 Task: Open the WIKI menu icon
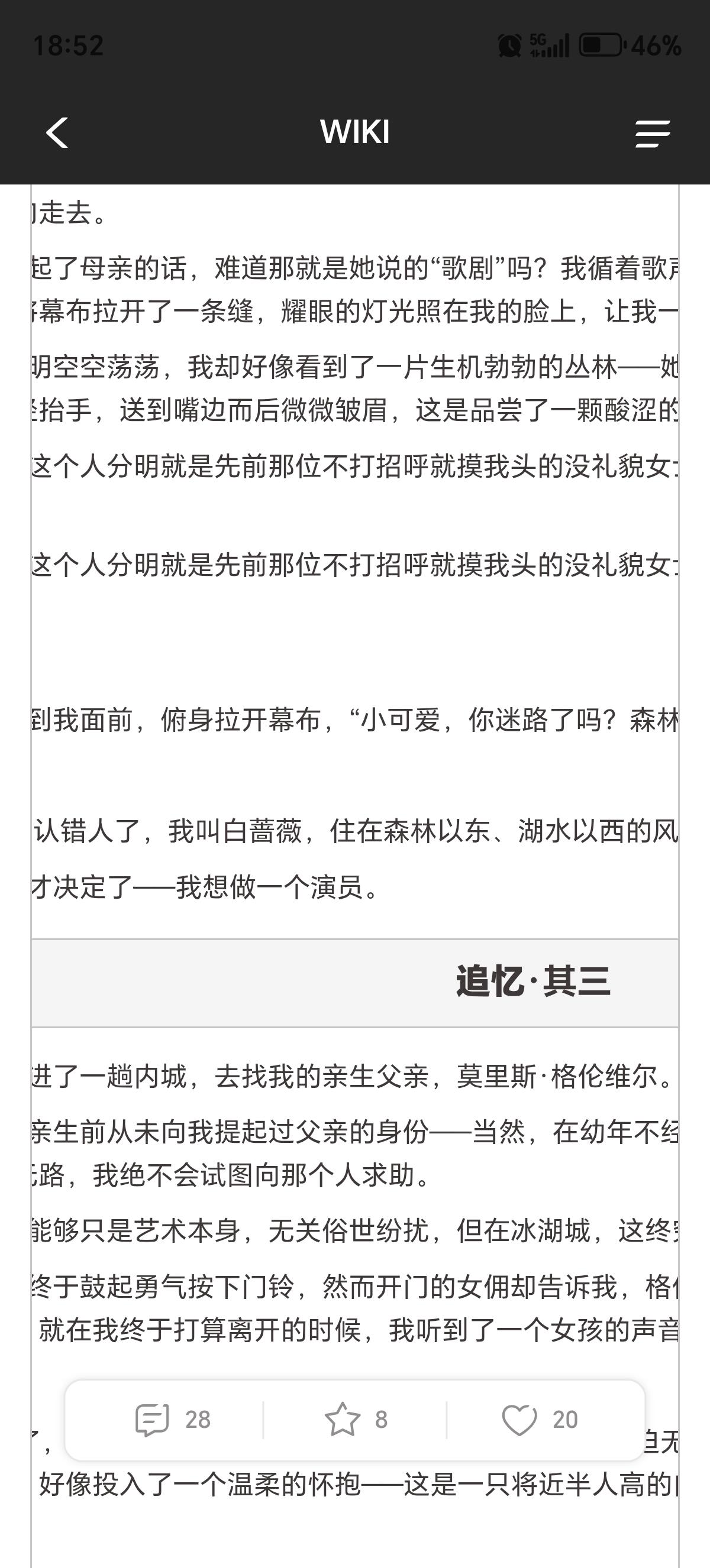[x=652, y=133]
